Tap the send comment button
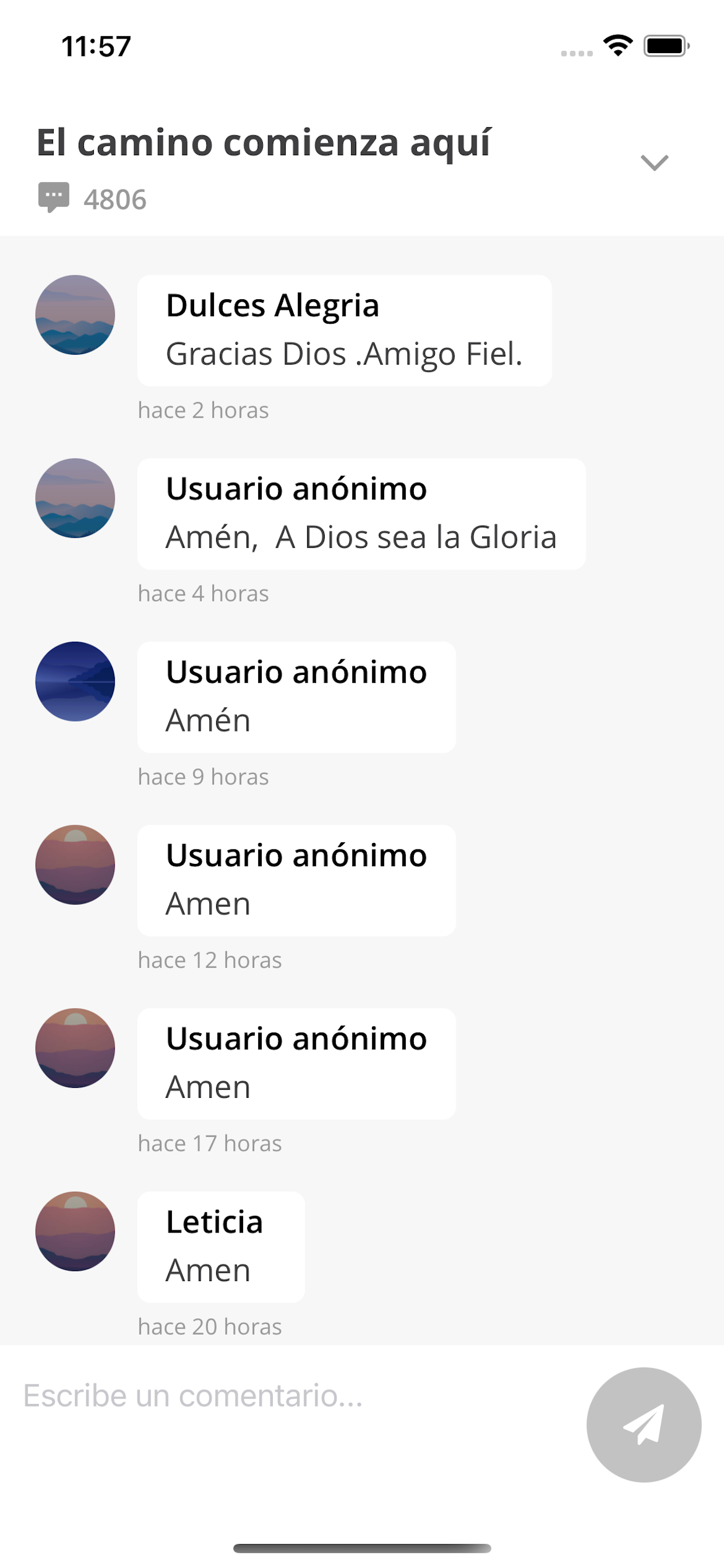Image resolution: width=724 pixels, height=1568 pixels. point(644,1424)
